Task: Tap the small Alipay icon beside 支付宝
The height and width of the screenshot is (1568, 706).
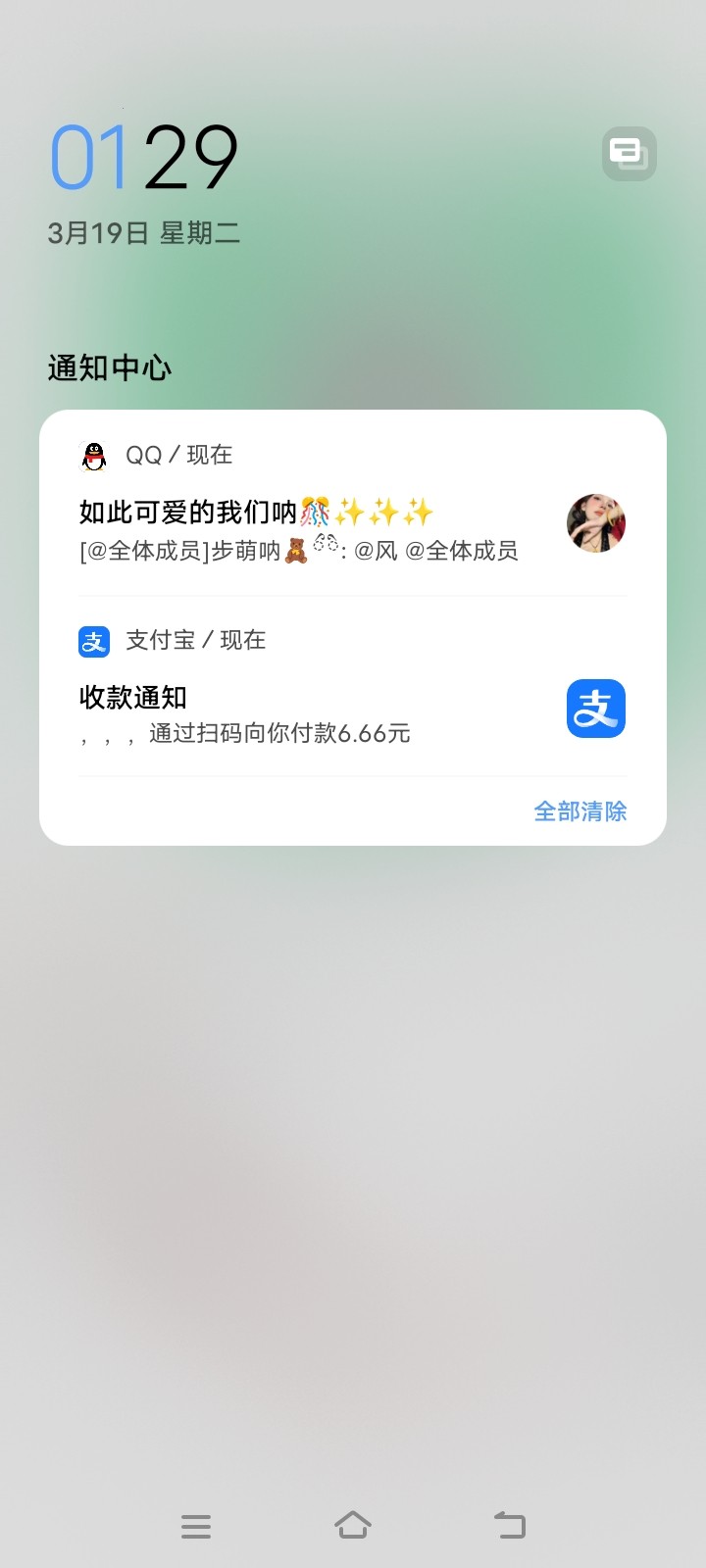Action: click(x=94, y=641)
